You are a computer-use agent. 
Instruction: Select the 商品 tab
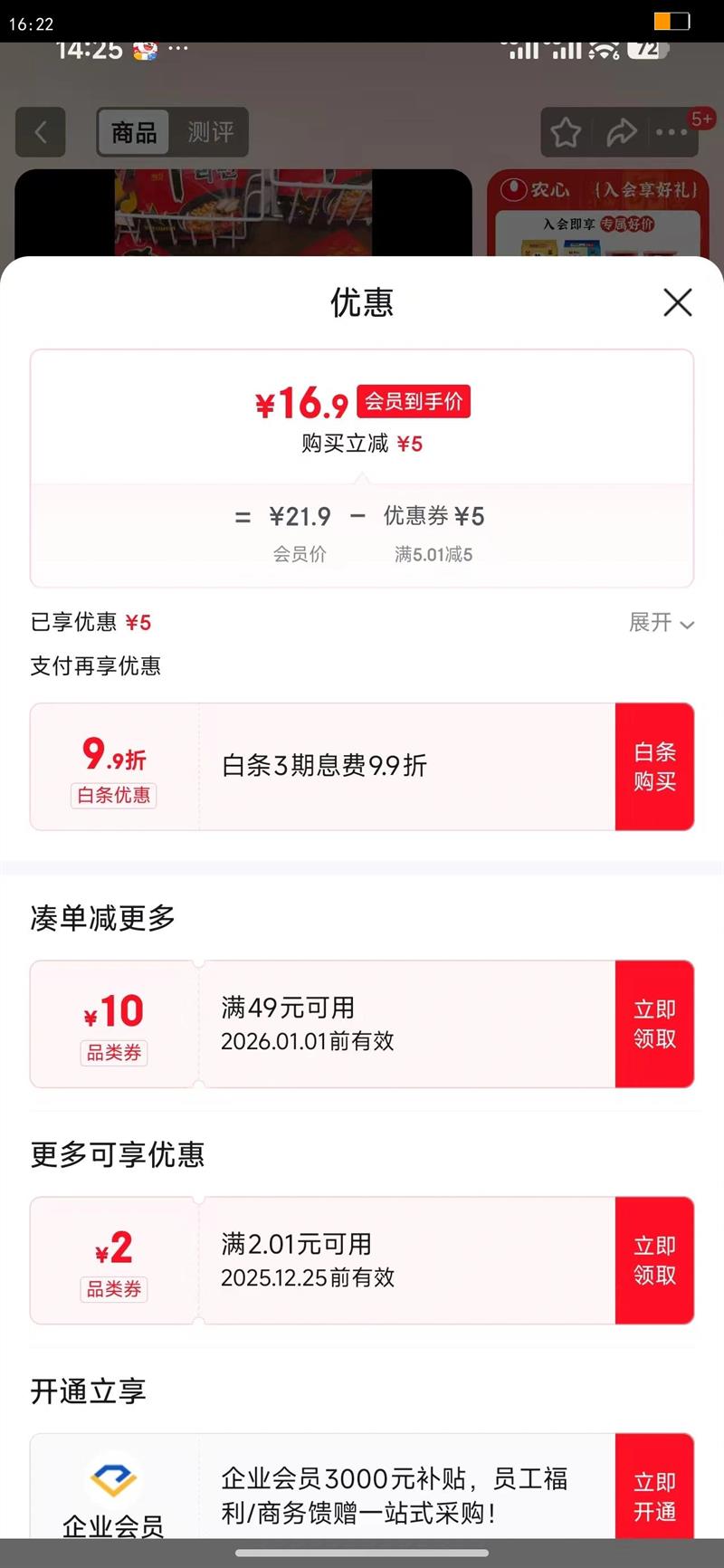pos(134,132)
